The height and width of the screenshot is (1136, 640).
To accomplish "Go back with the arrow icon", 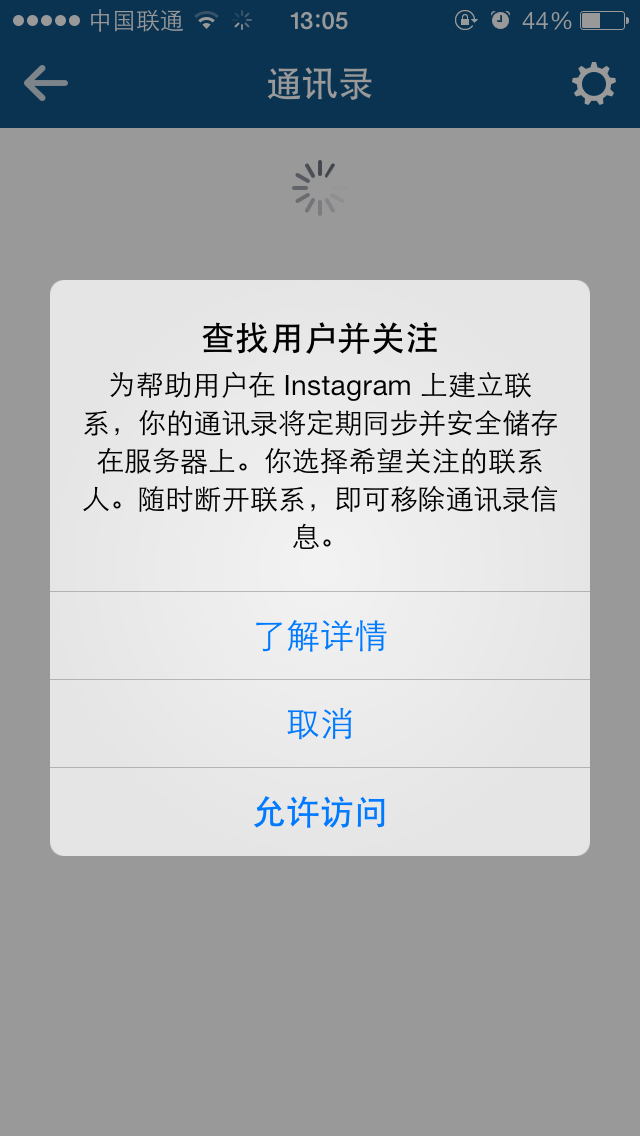I will tap(46, 83).
